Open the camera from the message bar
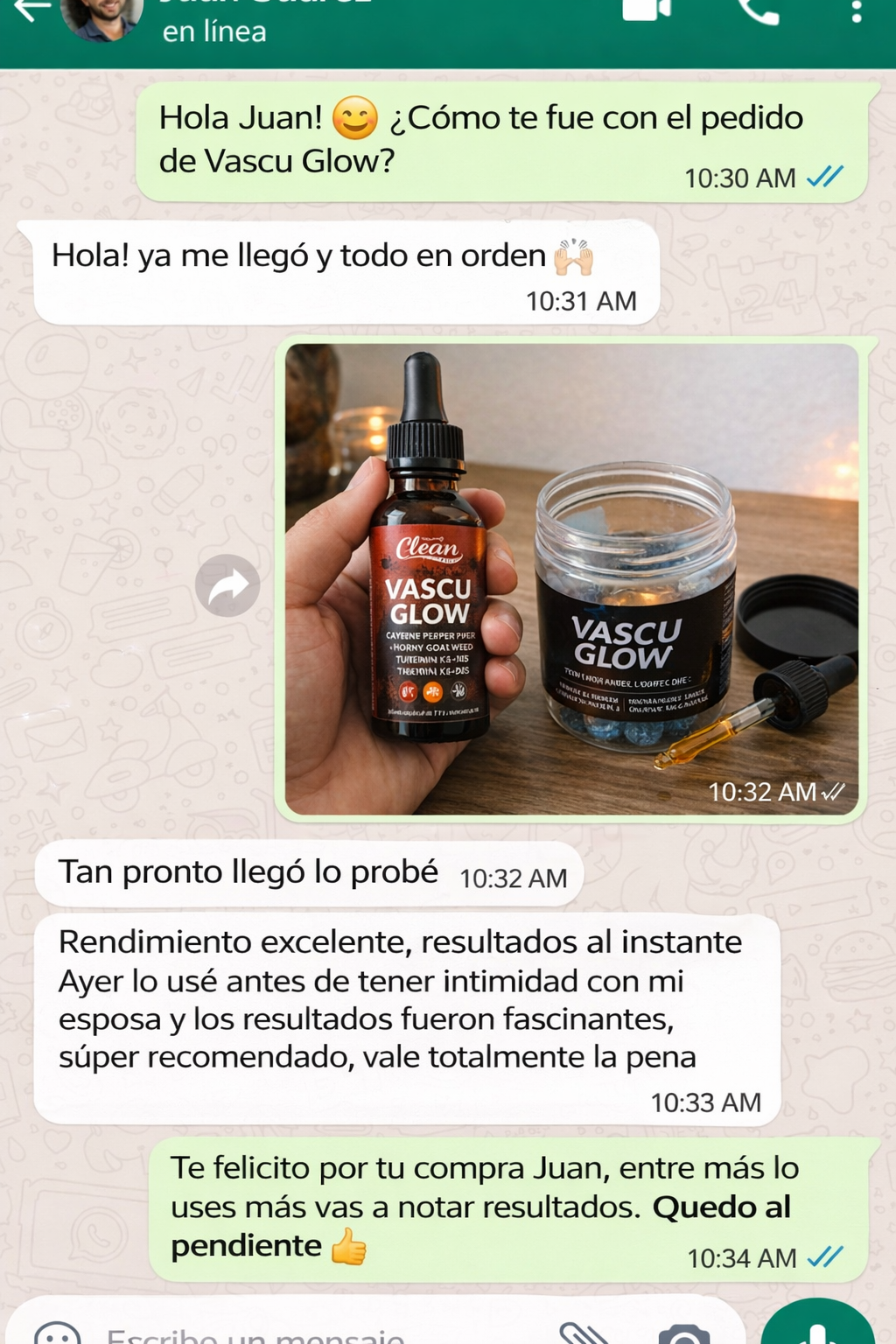 click(x=683, y=1335)
